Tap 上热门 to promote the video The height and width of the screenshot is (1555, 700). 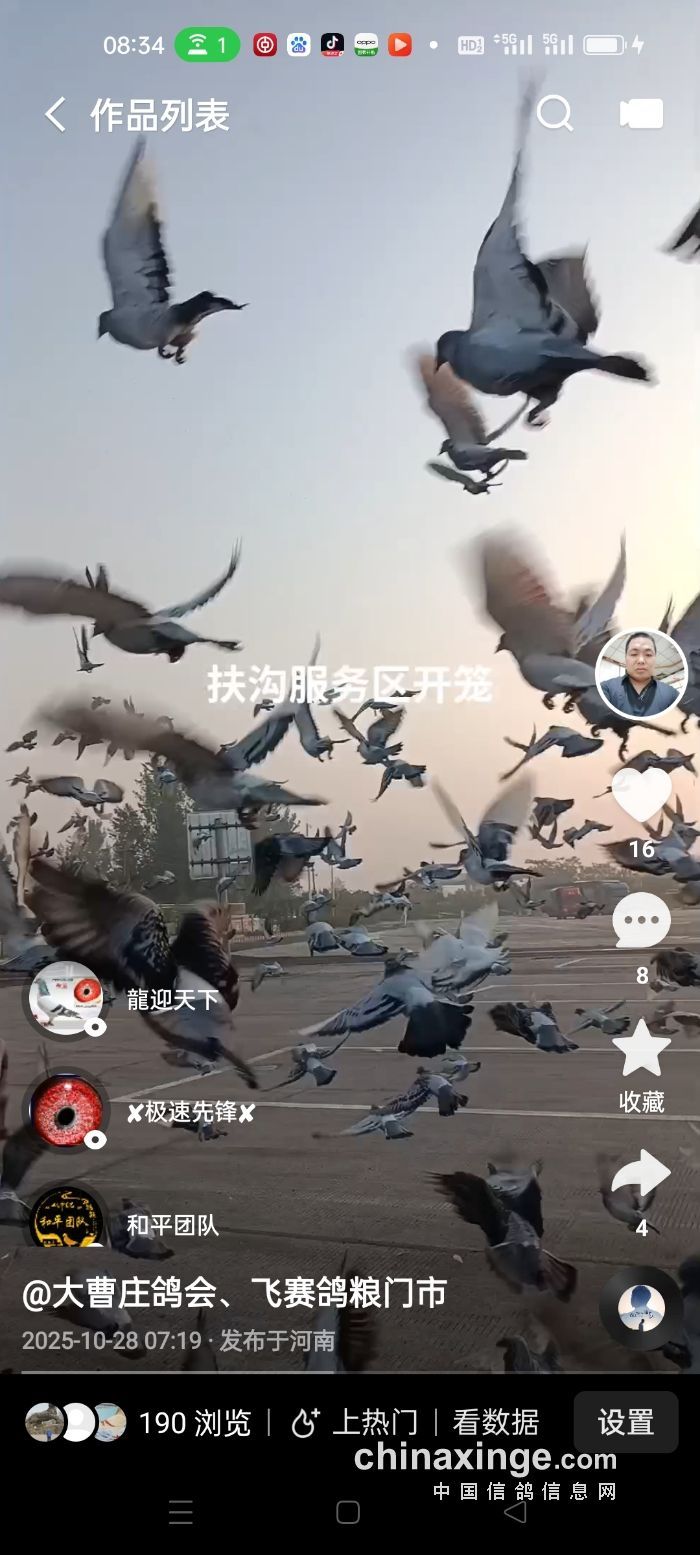355,1422
